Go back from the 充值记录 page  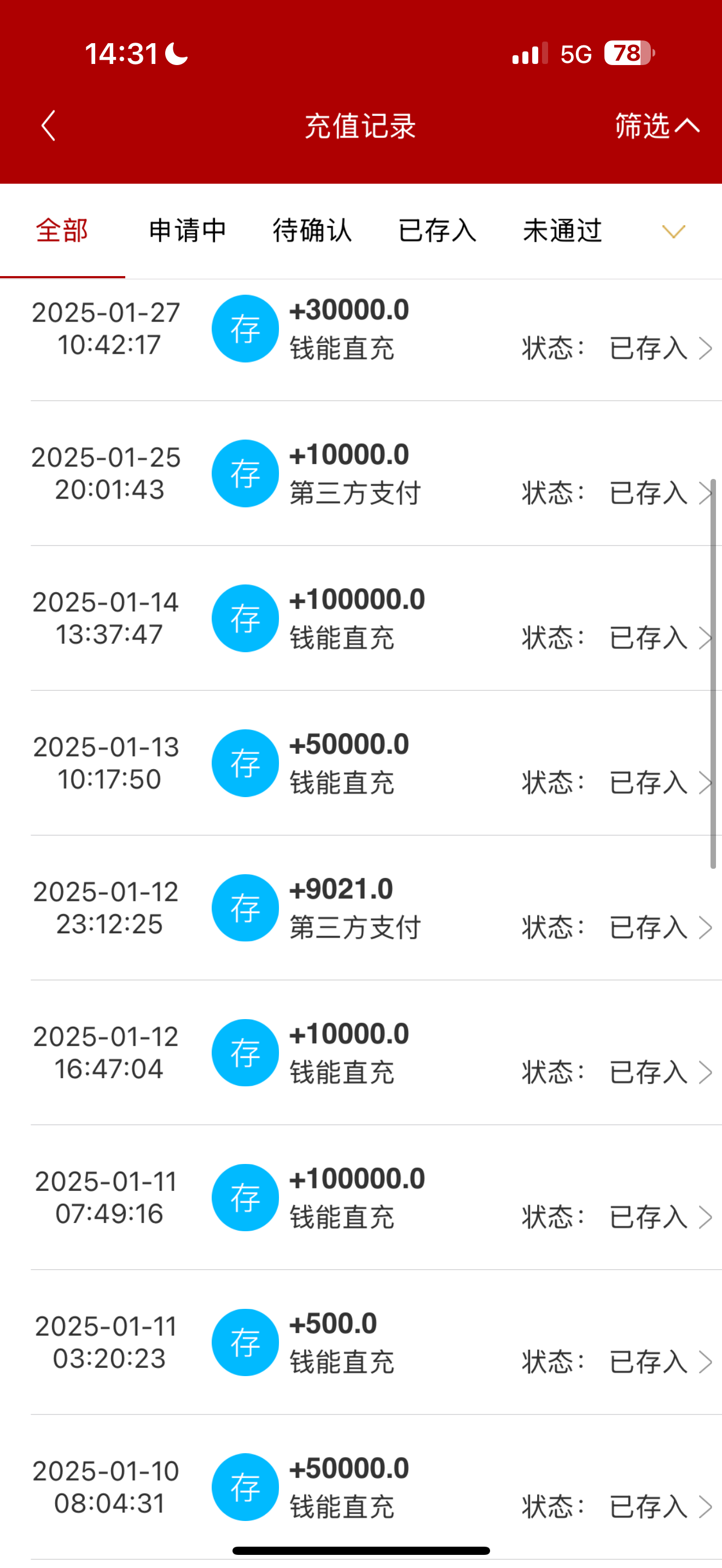click(49, 126)
